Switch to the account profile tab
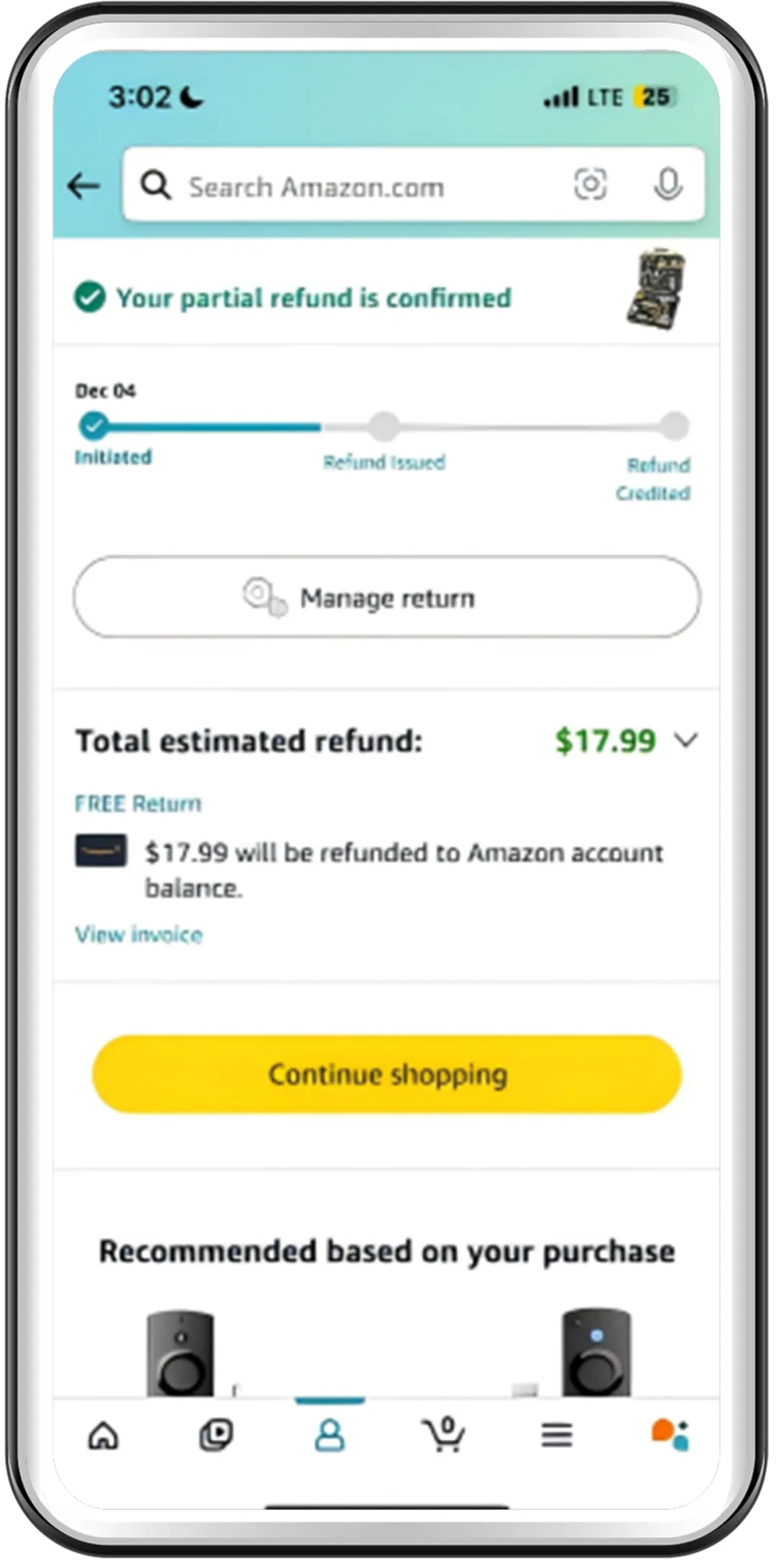This screenshot has height=1568, width=776. pos(330,1436)
